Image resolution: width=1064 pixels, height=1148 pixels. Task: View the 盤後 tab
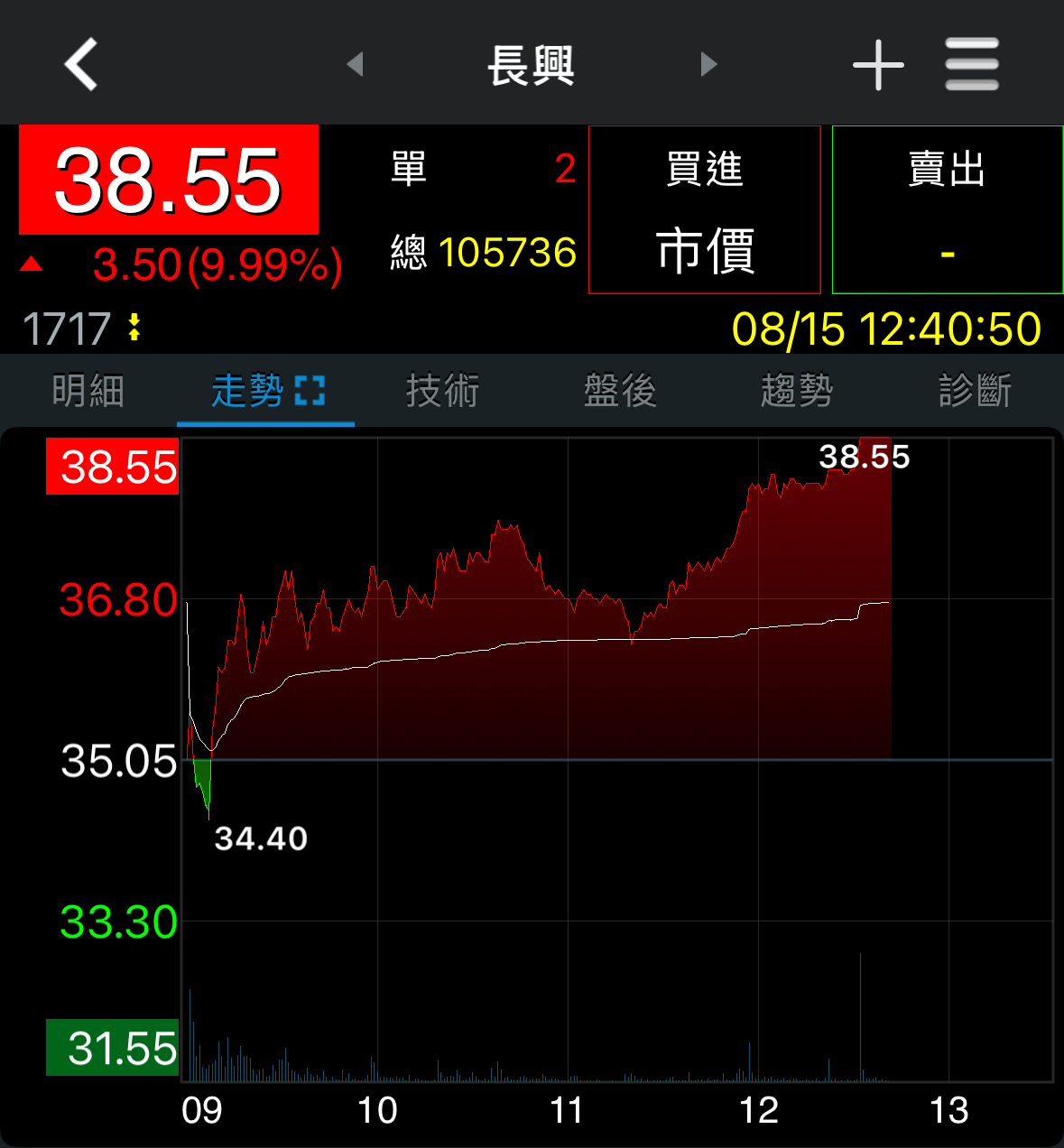coord(620,392)
